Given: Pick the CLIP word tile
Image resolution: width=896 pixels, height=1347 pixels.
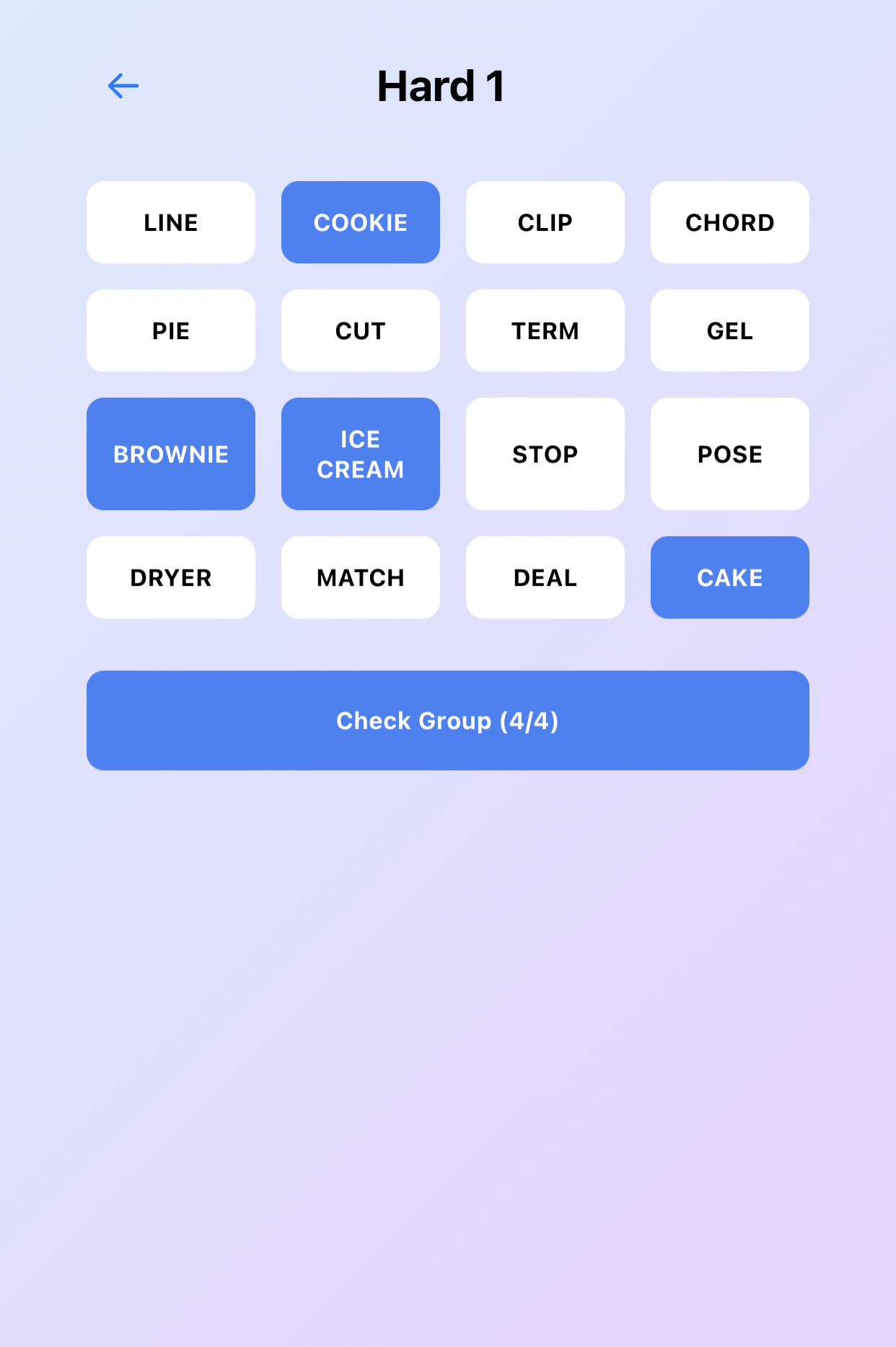Looking at the screenshot, I should (545, 222).
